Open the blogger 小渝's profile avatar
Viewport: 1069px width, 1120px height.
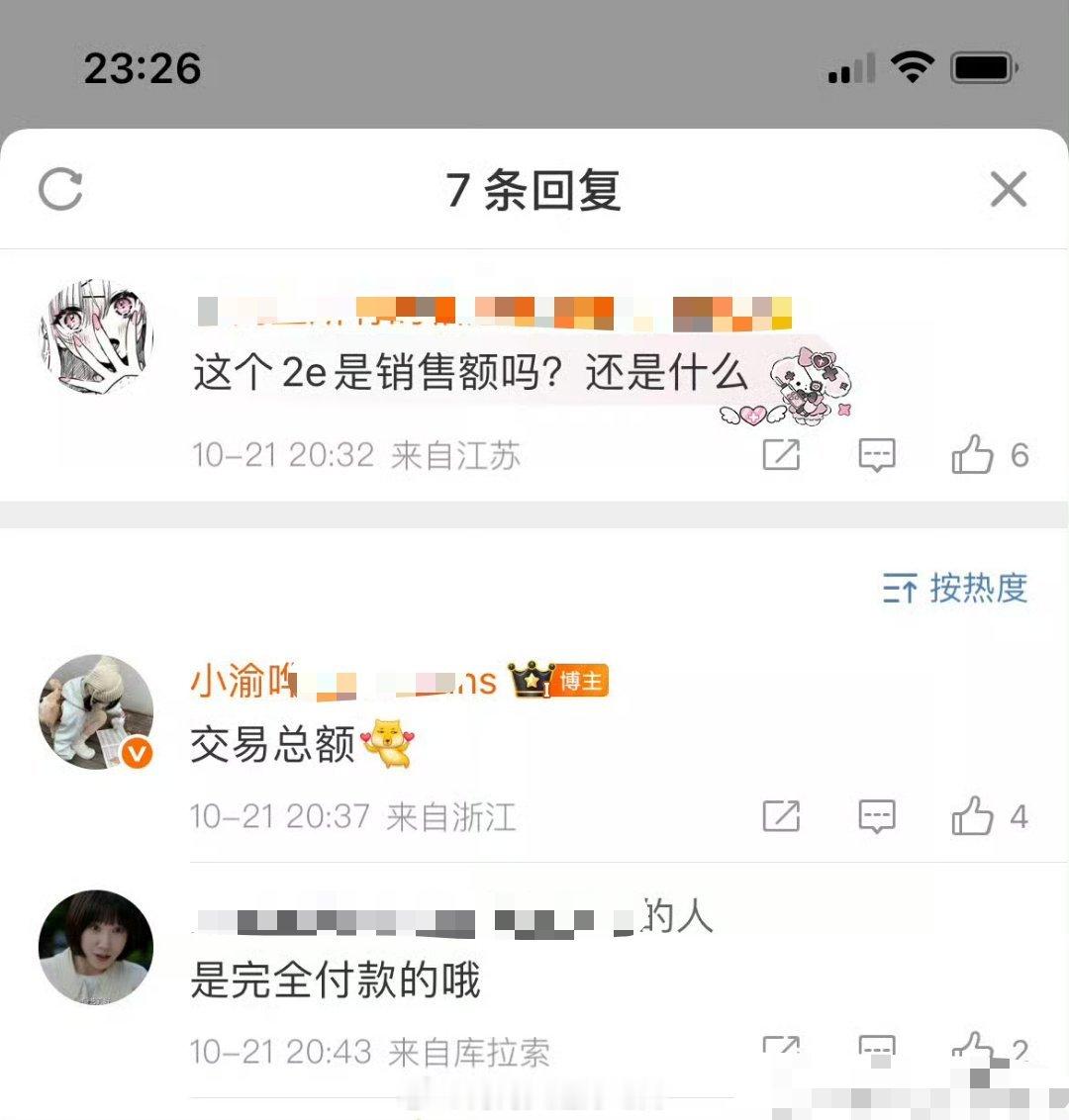[x=96, y=711]
